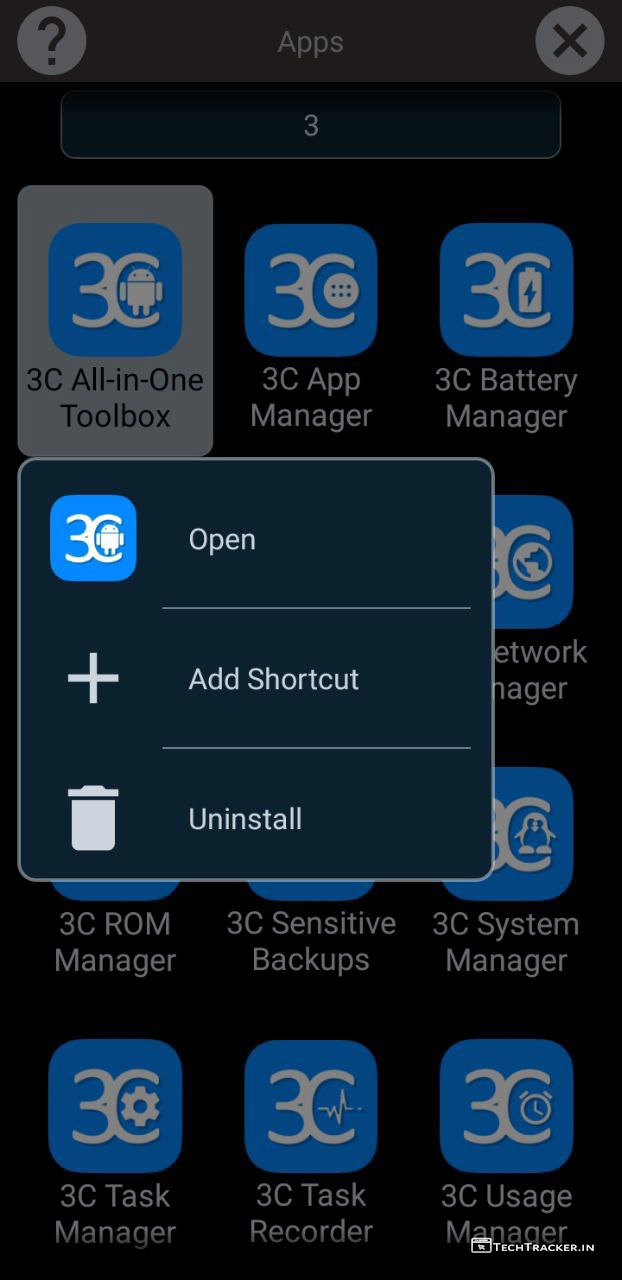Tap the 3C All-in-One Toolbox icon
This screenshot has height=1280, width=622.
[x=115, y=290]
